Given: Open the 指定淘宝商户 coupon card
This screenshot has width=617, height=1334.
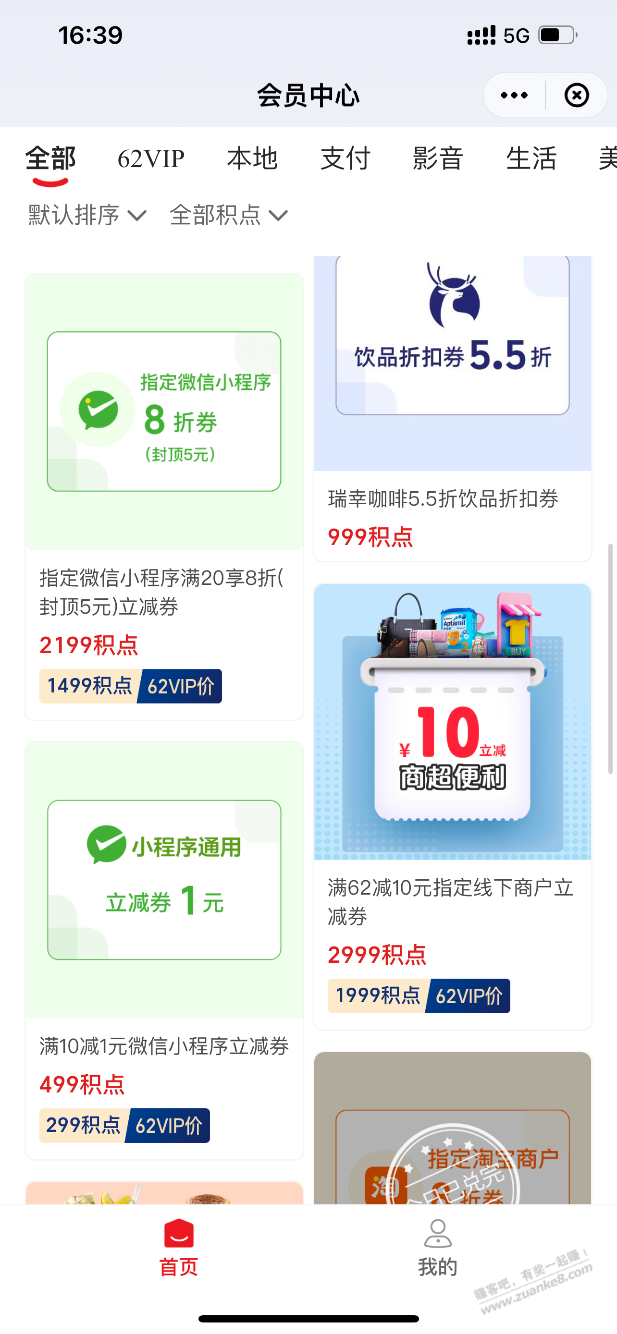Looking at the screenshot, I should point(452,1130).
